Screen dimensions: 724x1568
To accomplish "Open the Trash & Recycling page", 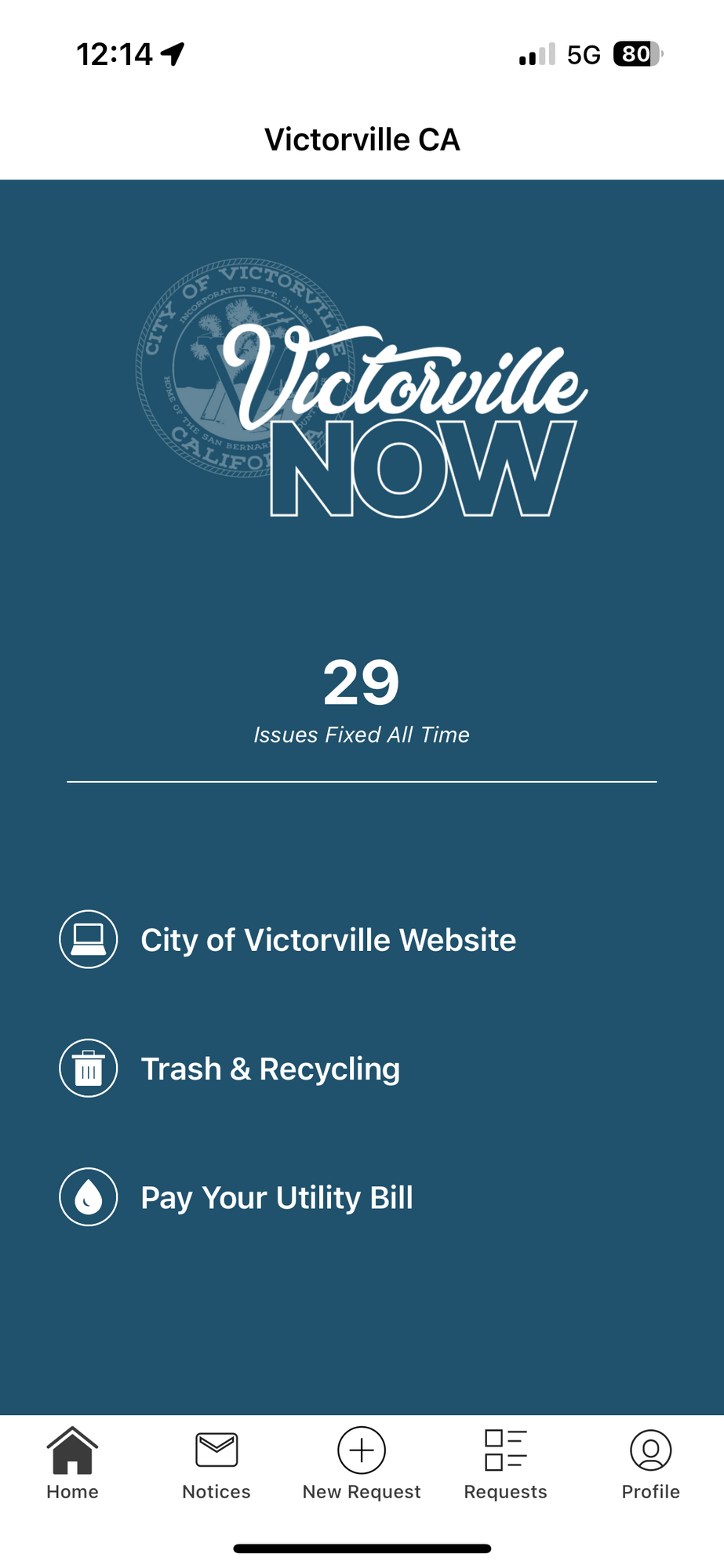I will click(x=270, y=1068).
